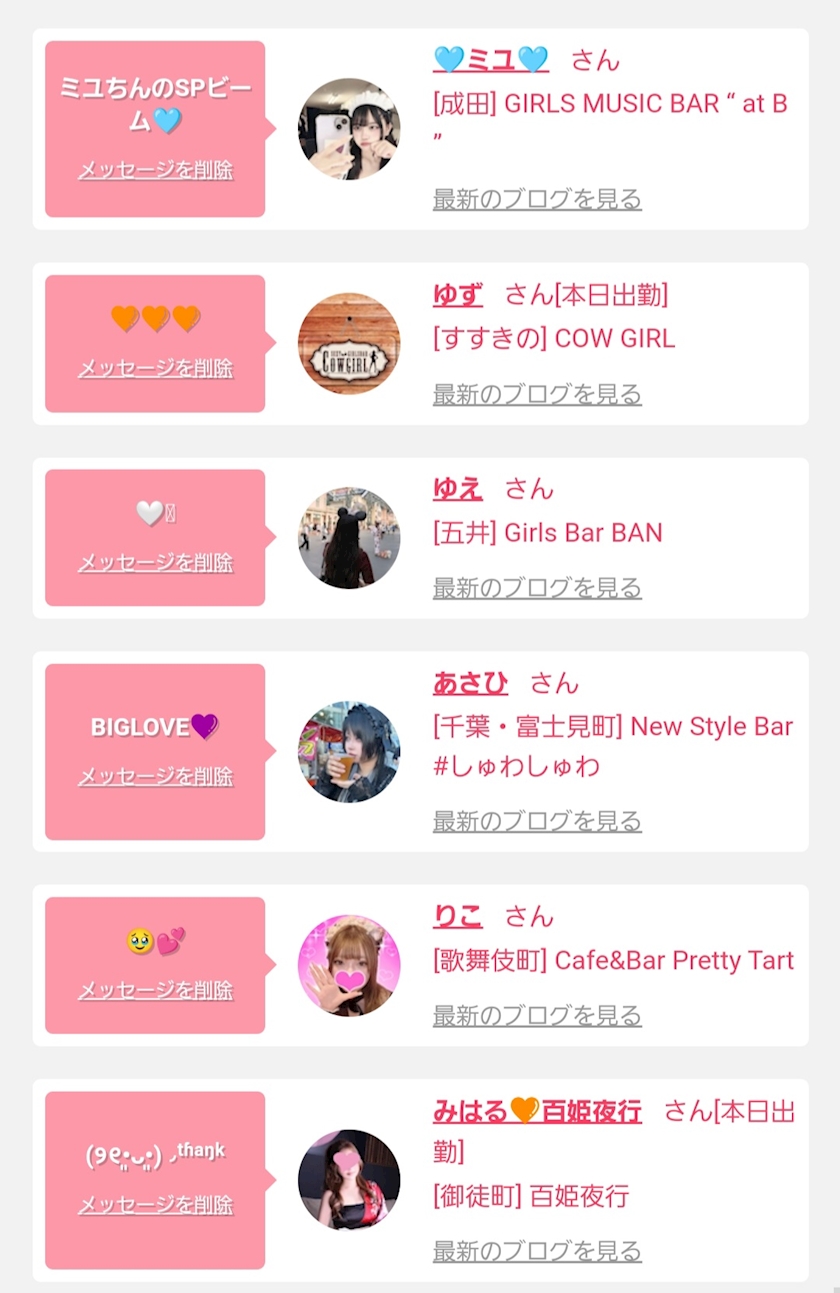
Task: Open ゆず's profile name link
Action: point(458,294)
